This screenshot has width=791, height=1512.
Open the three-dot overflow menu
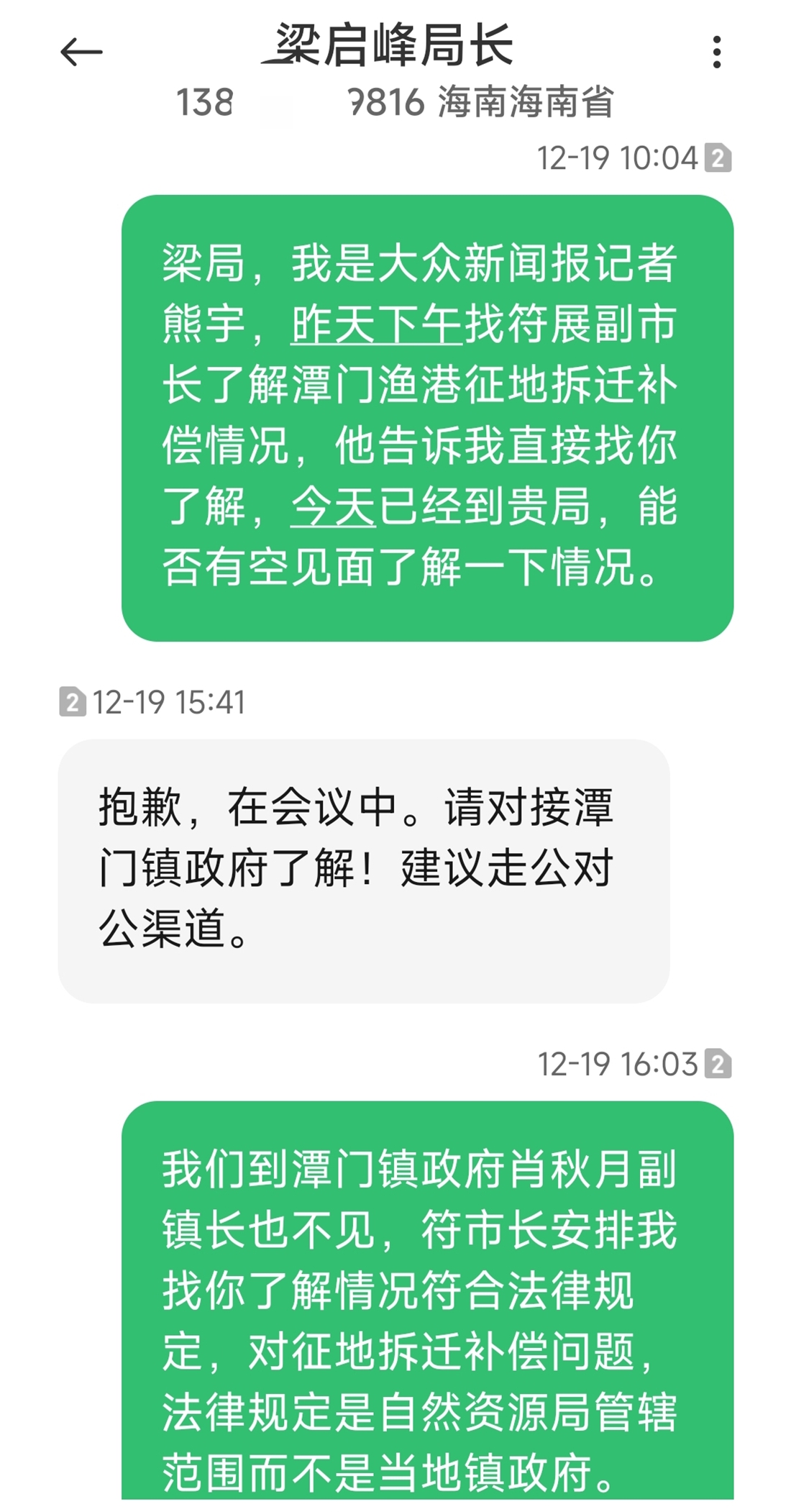point(715,52)
